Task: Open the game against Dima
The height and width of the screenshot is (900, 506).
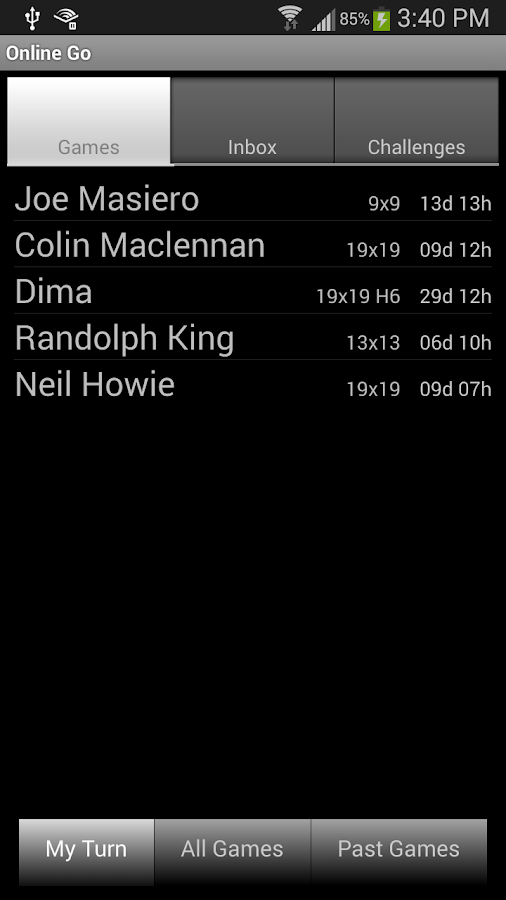Action: 253,292
